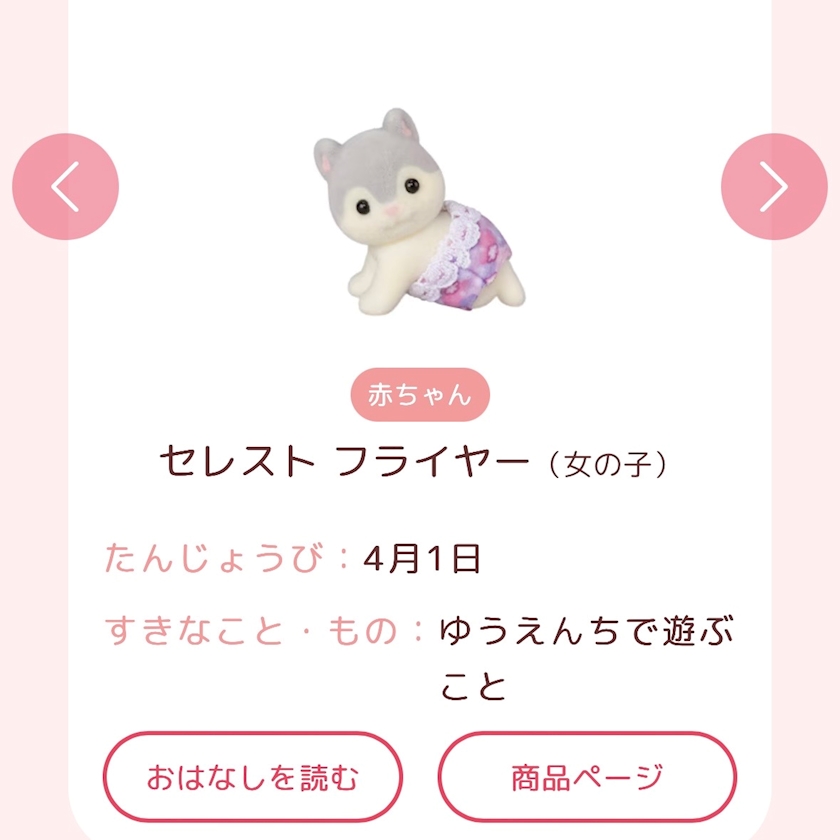Show the next character with the right arrow
Viewport: 840px width, 840px height.
point(774,186)
